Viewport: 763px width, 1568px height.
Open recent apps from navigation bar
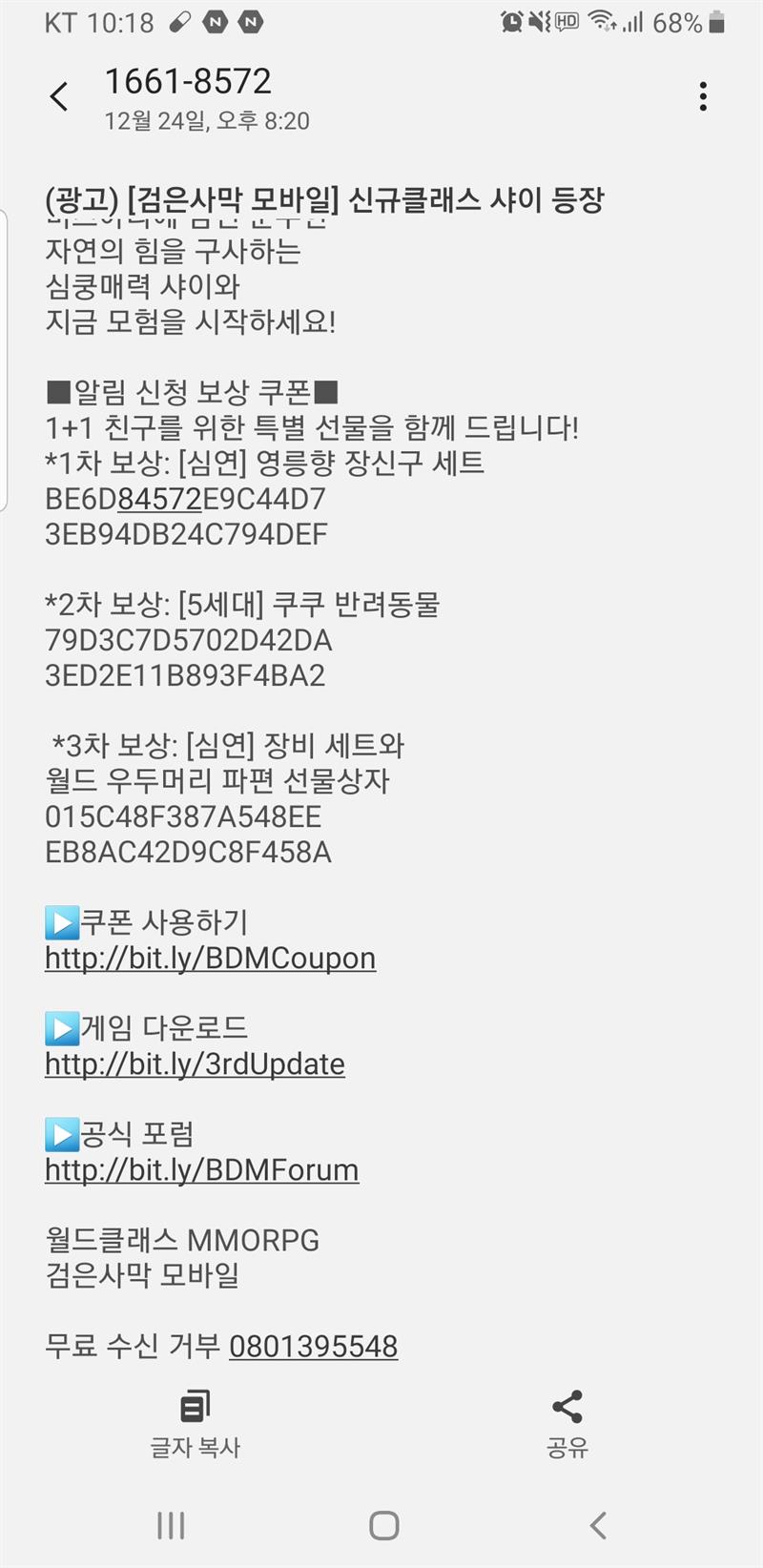171,1525
